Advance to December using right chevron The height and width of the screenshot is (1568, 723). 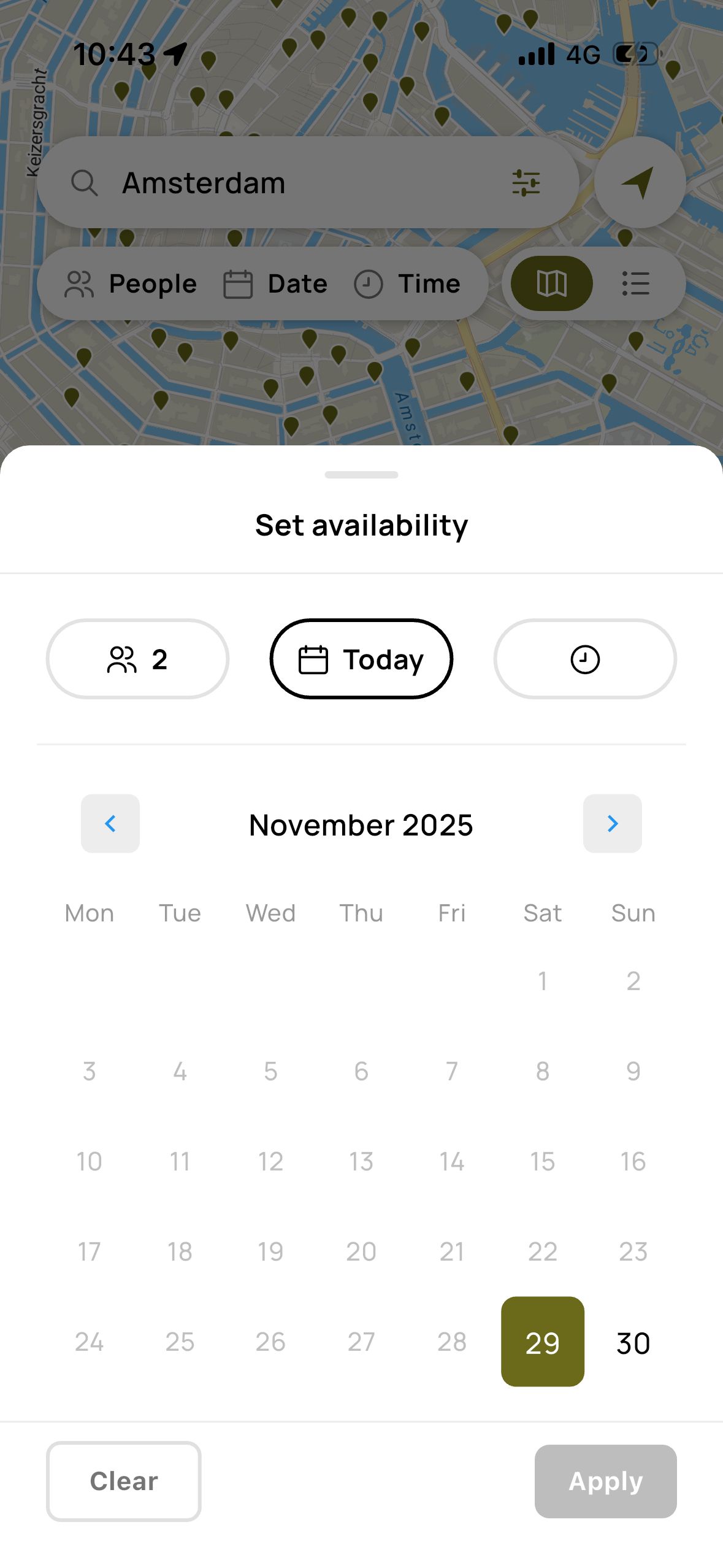coord(613,824)
